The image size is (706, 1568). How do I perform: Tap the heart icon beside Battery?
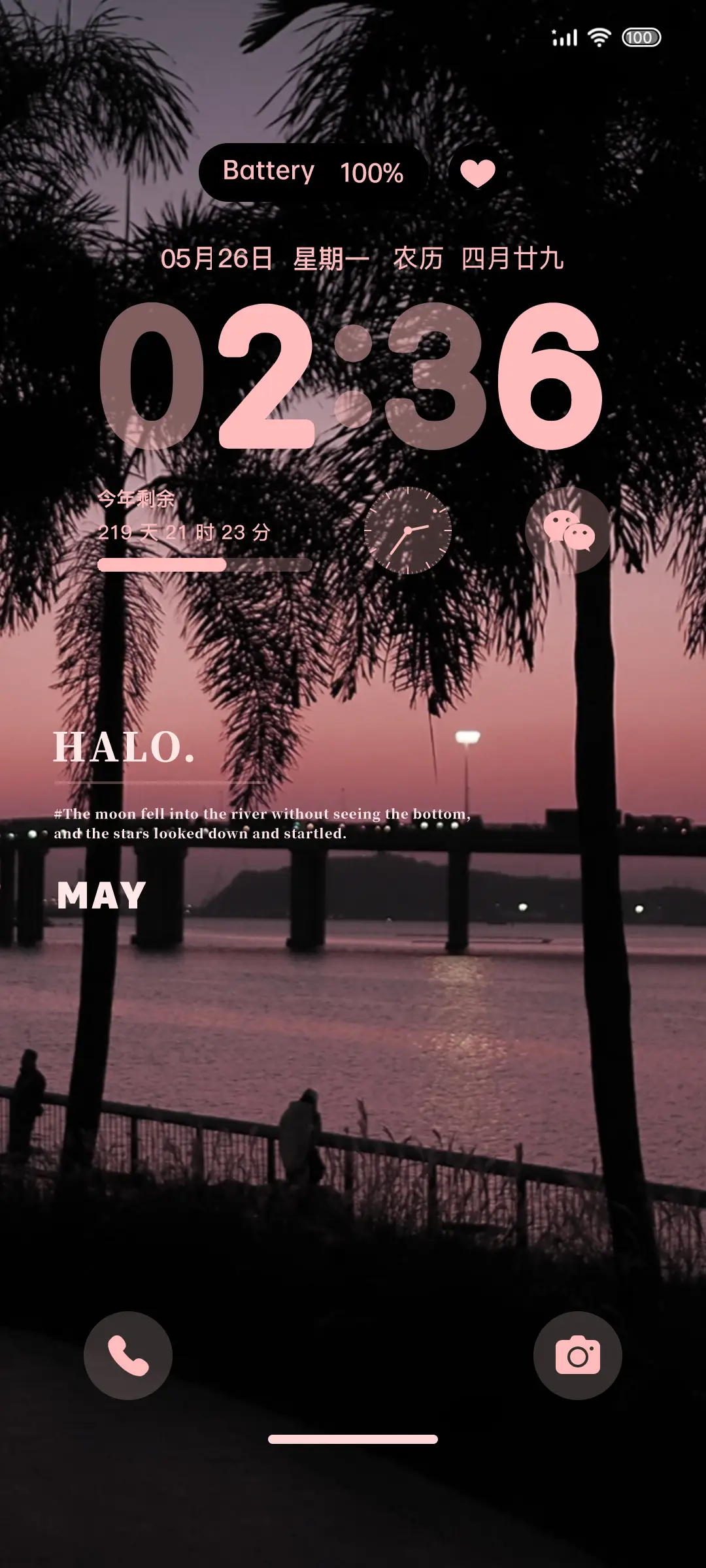tap(478, 172)
